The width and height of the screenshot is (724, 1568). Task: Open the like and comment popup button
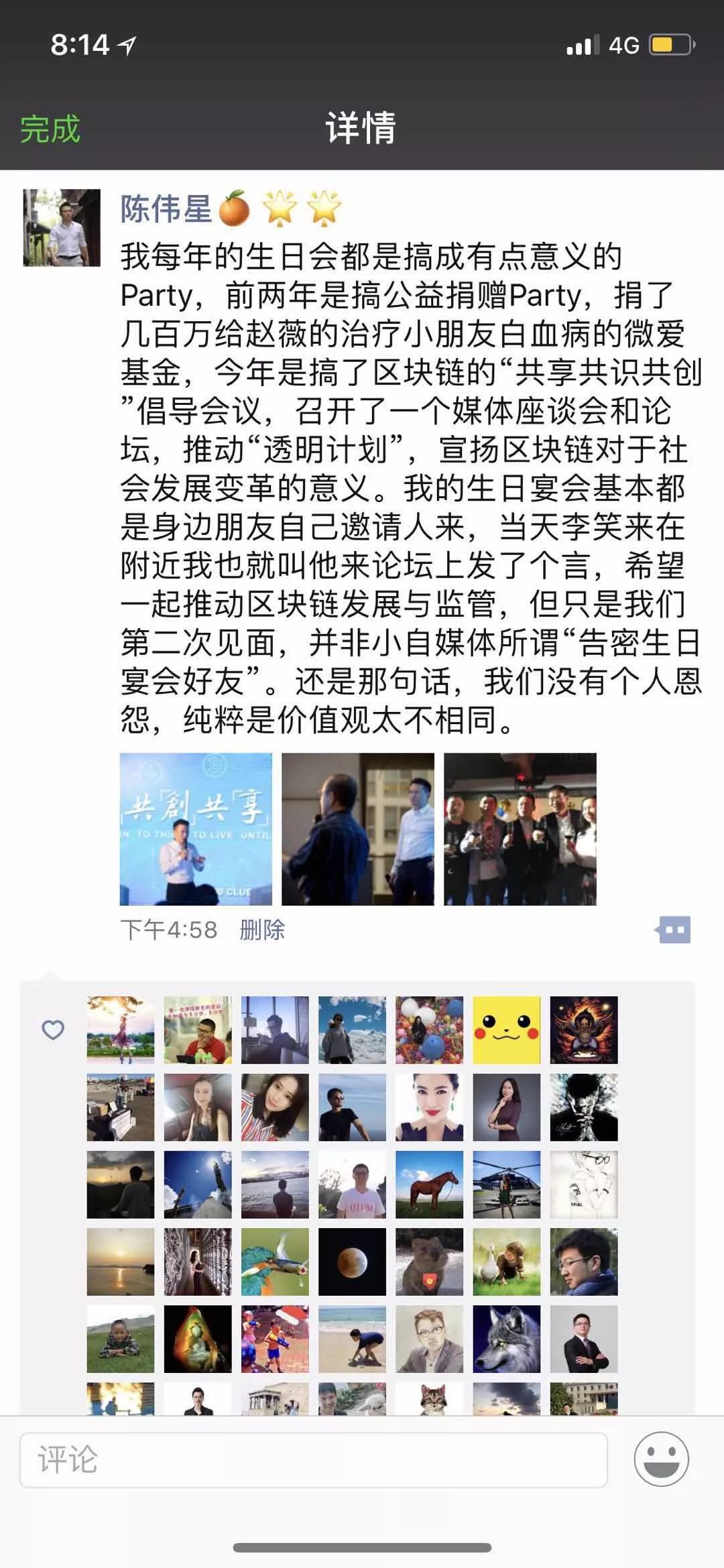[x=674, y=929]
